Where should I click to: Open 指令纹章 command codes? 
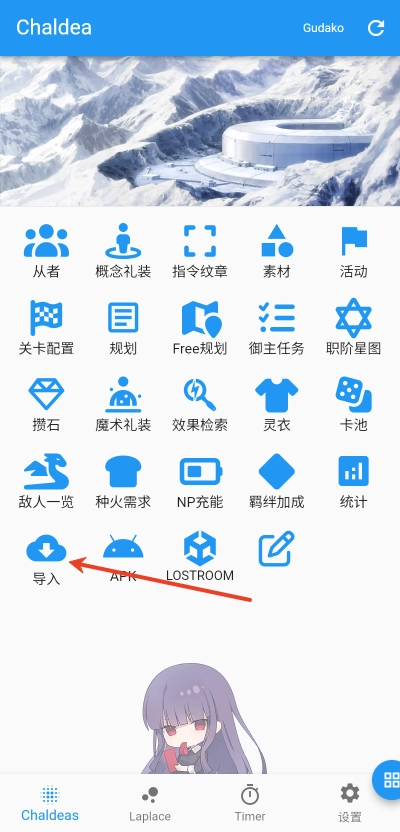[200, 252]
